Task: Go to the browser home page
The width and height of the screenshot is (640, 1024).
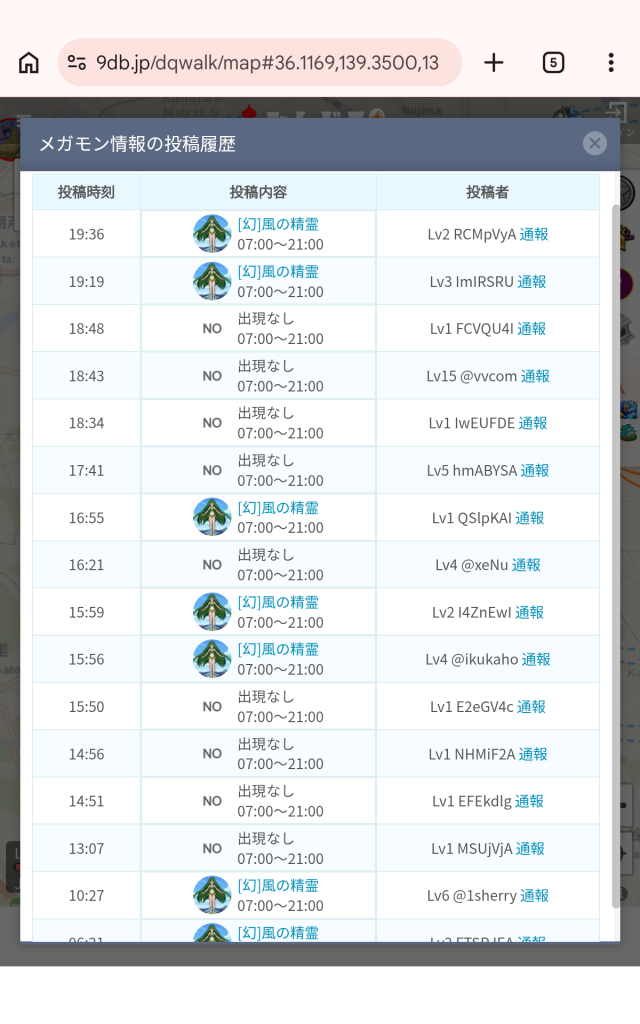Action: tap(29, 63)
